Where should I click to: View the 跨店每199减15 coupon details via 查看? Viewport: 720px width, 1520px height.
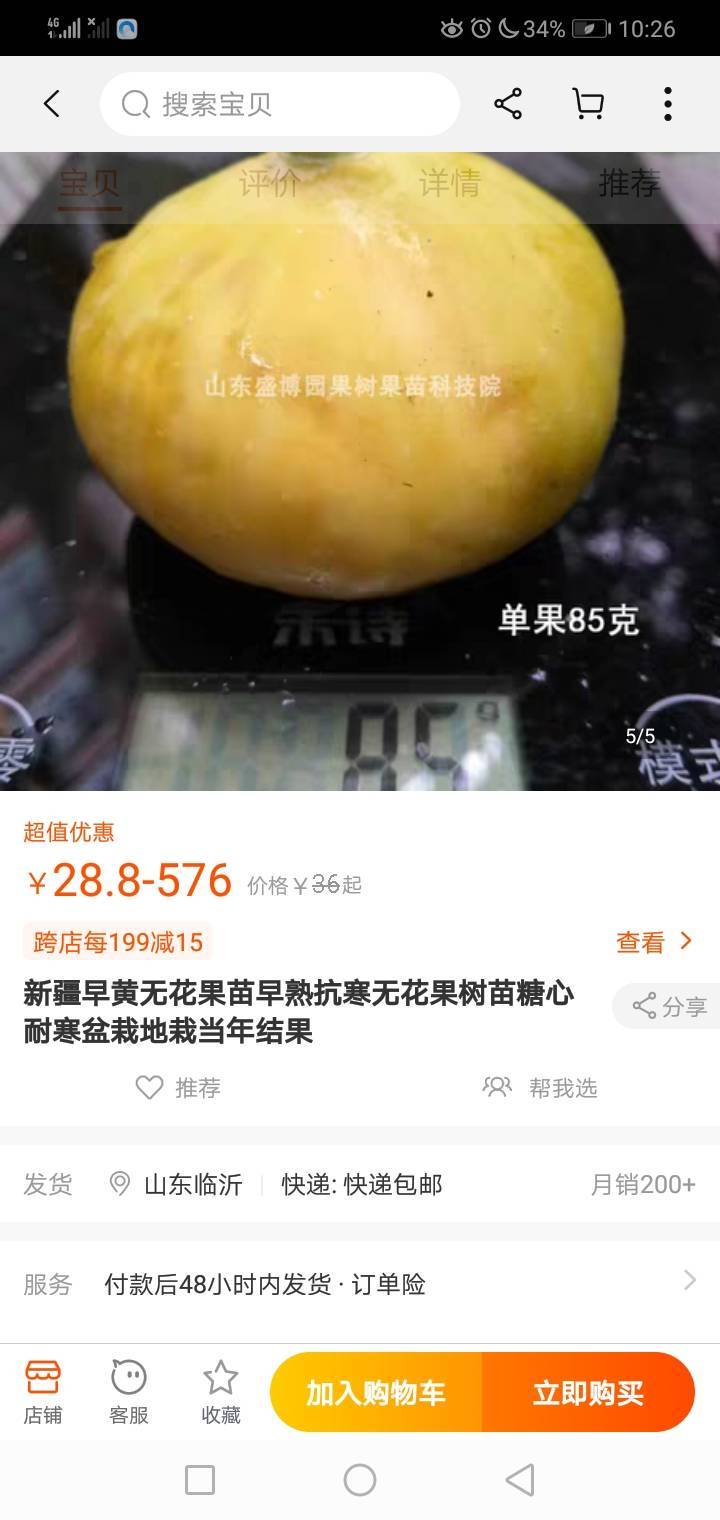click(654, 942)
